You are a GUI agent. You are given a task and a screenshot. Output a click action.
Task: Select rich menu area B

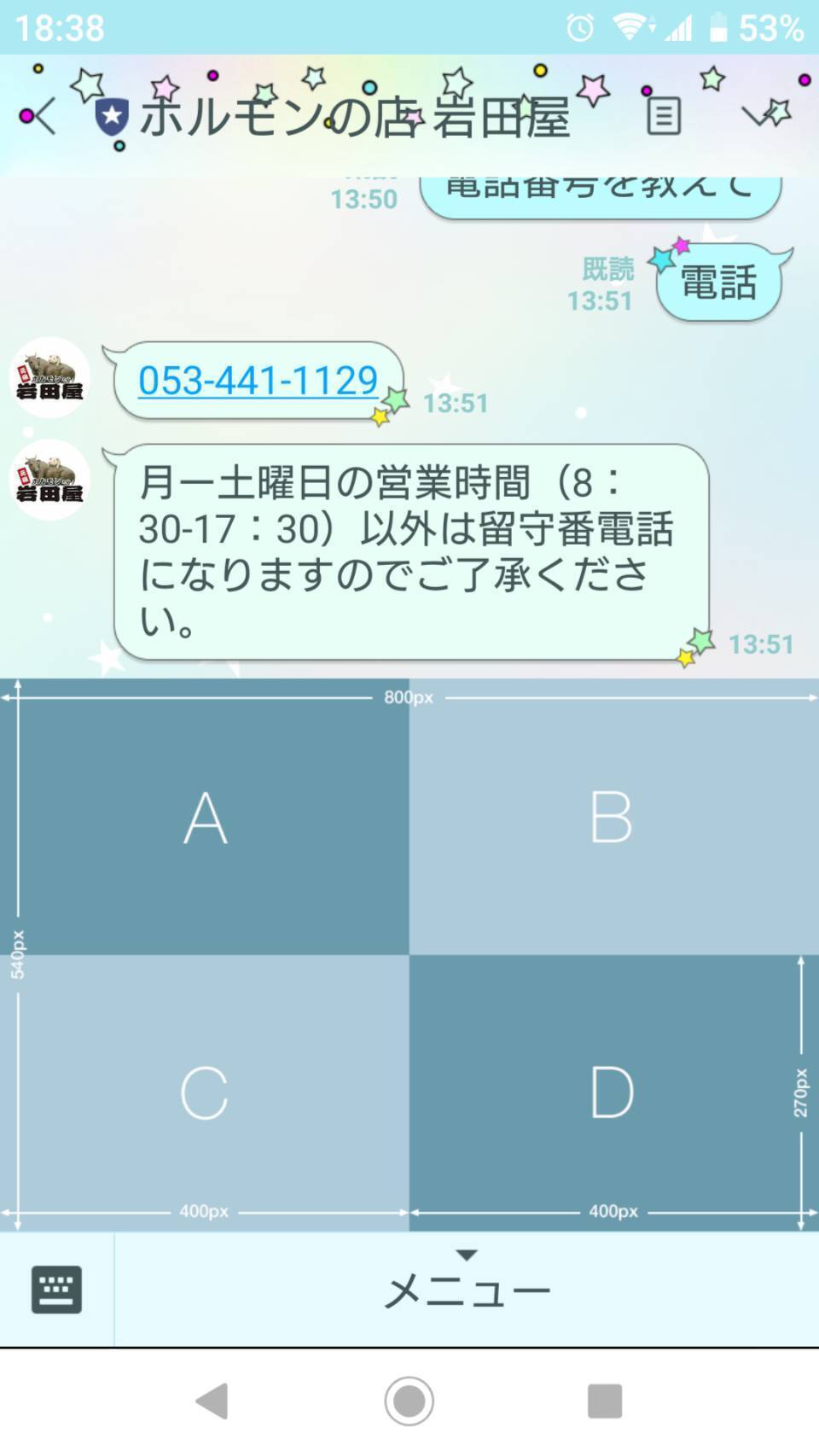613,817
